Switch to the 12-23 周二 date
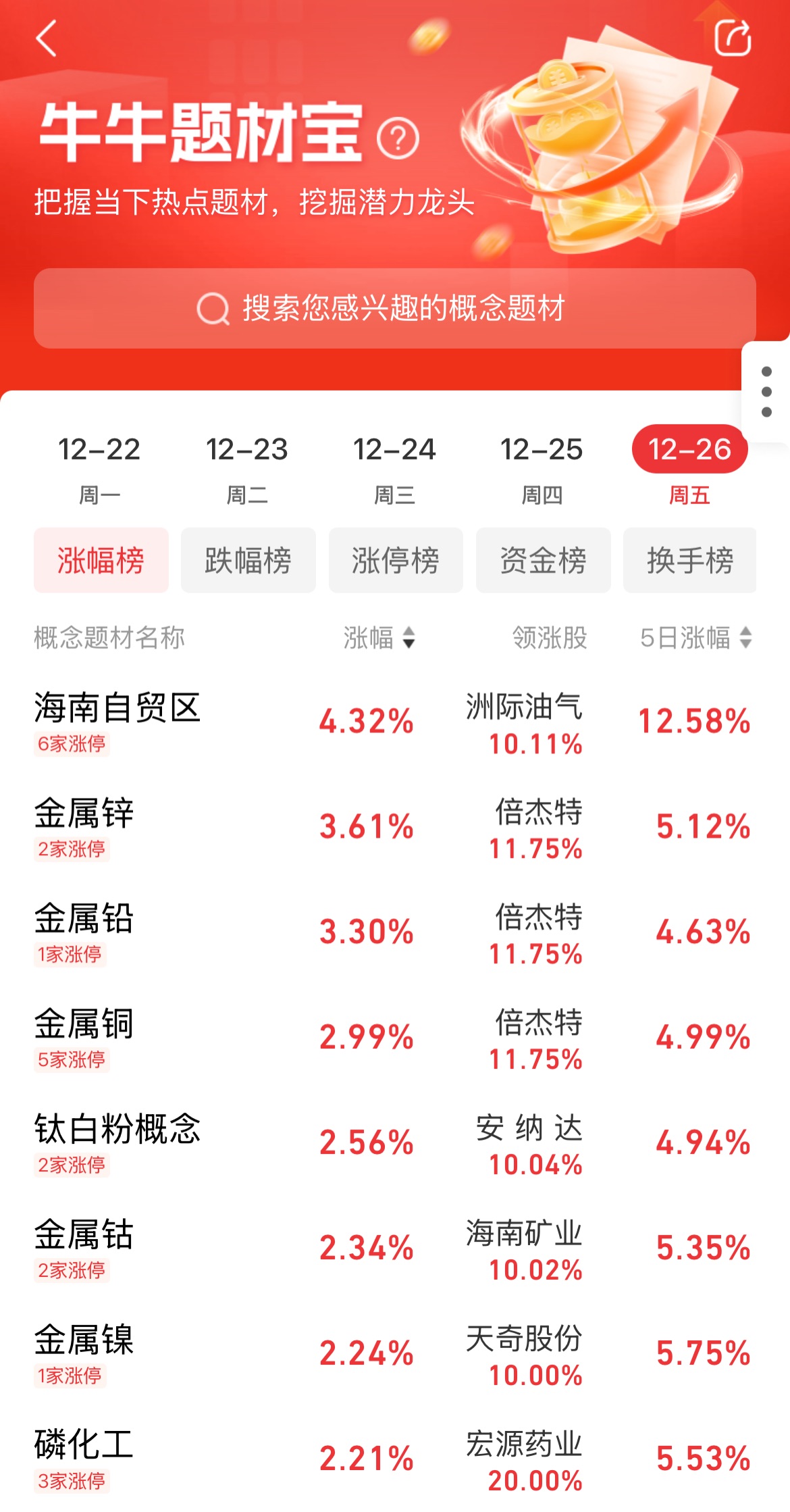790x1512 pixels. point(247,468)
